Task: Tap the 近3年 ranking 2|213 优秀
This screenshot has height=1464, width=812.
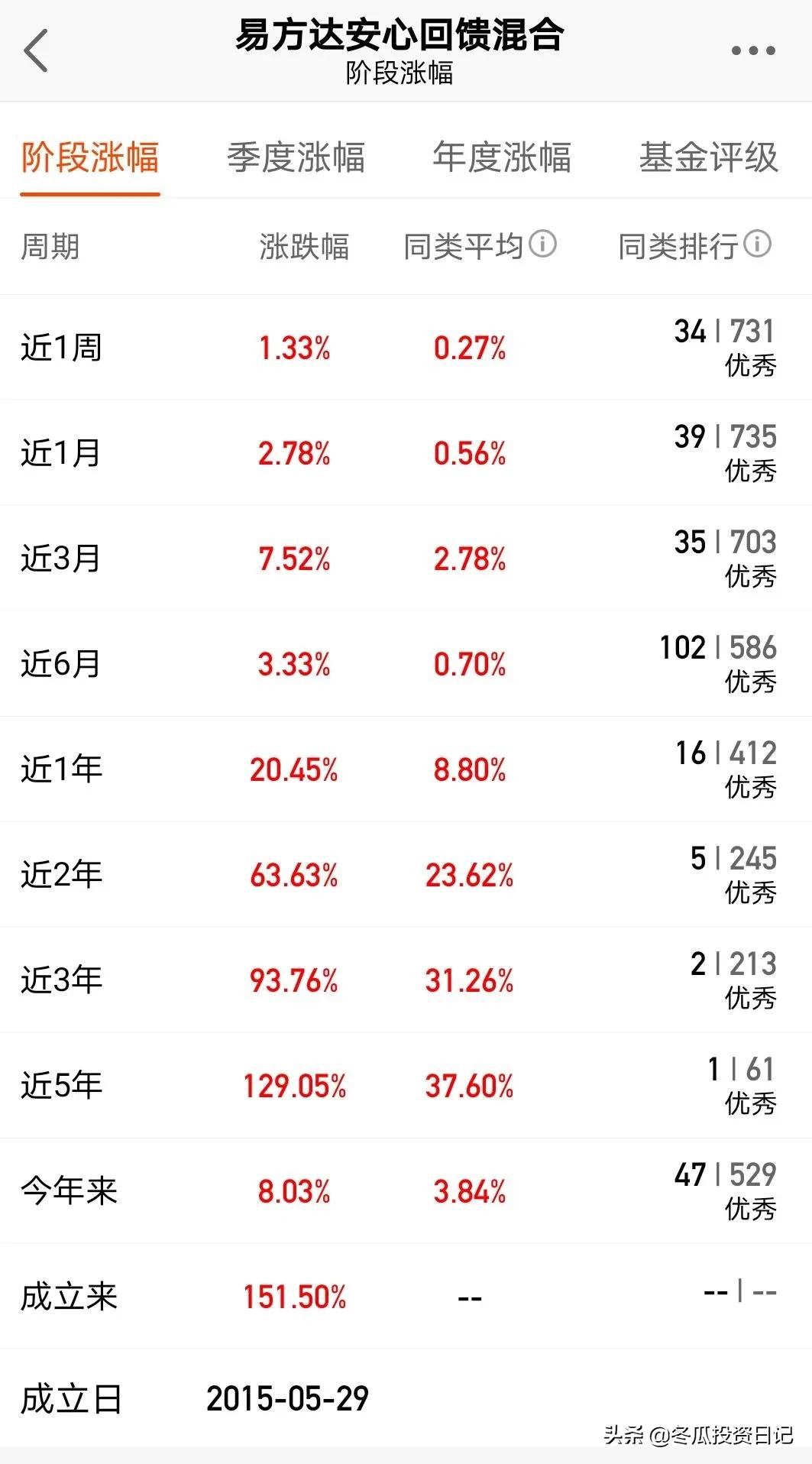Action: tap(727, 982)
